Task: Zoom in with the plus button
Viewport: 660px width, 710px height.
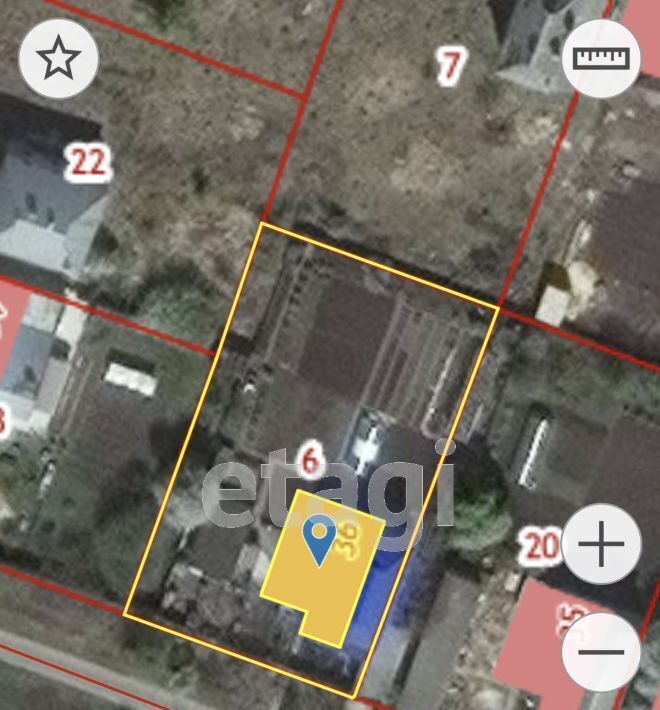Action: [601, 545]
